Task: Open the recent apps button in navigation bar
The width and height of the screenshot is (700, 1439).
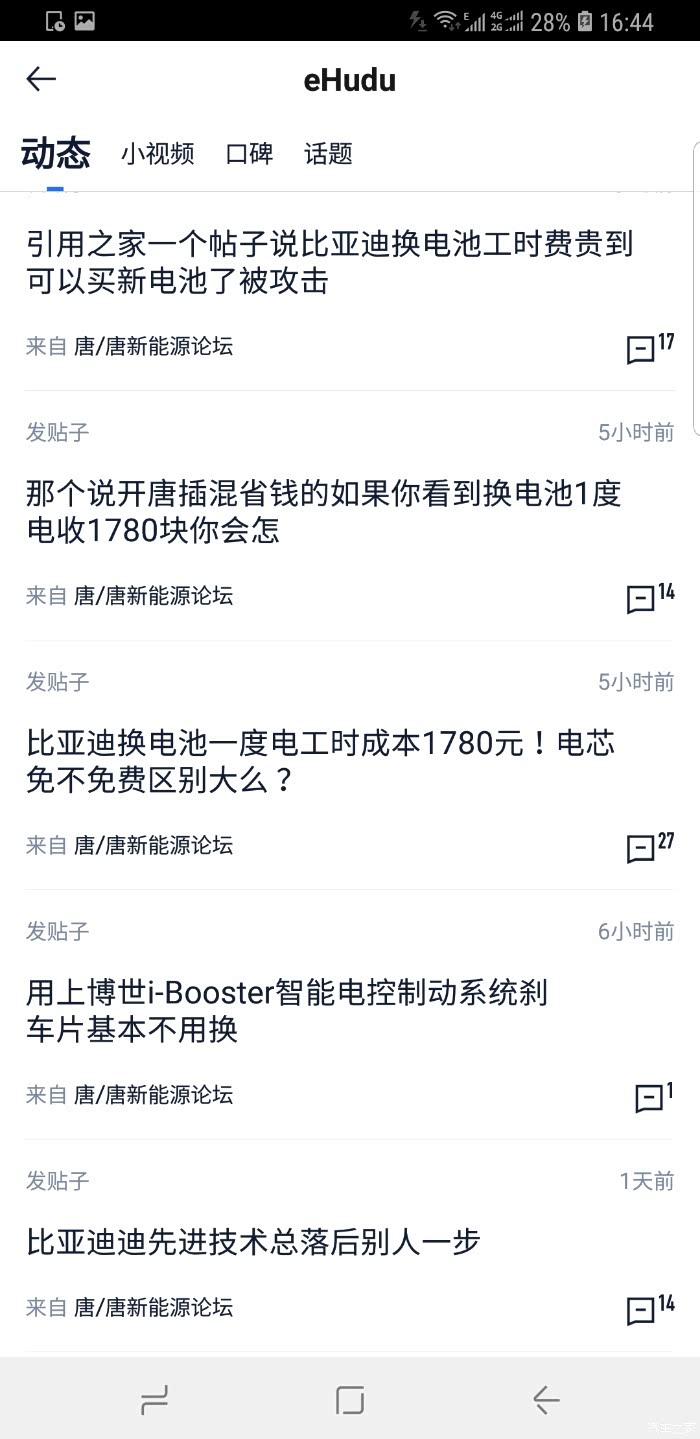Action: pyautogui.click(x=155, y=1400)
